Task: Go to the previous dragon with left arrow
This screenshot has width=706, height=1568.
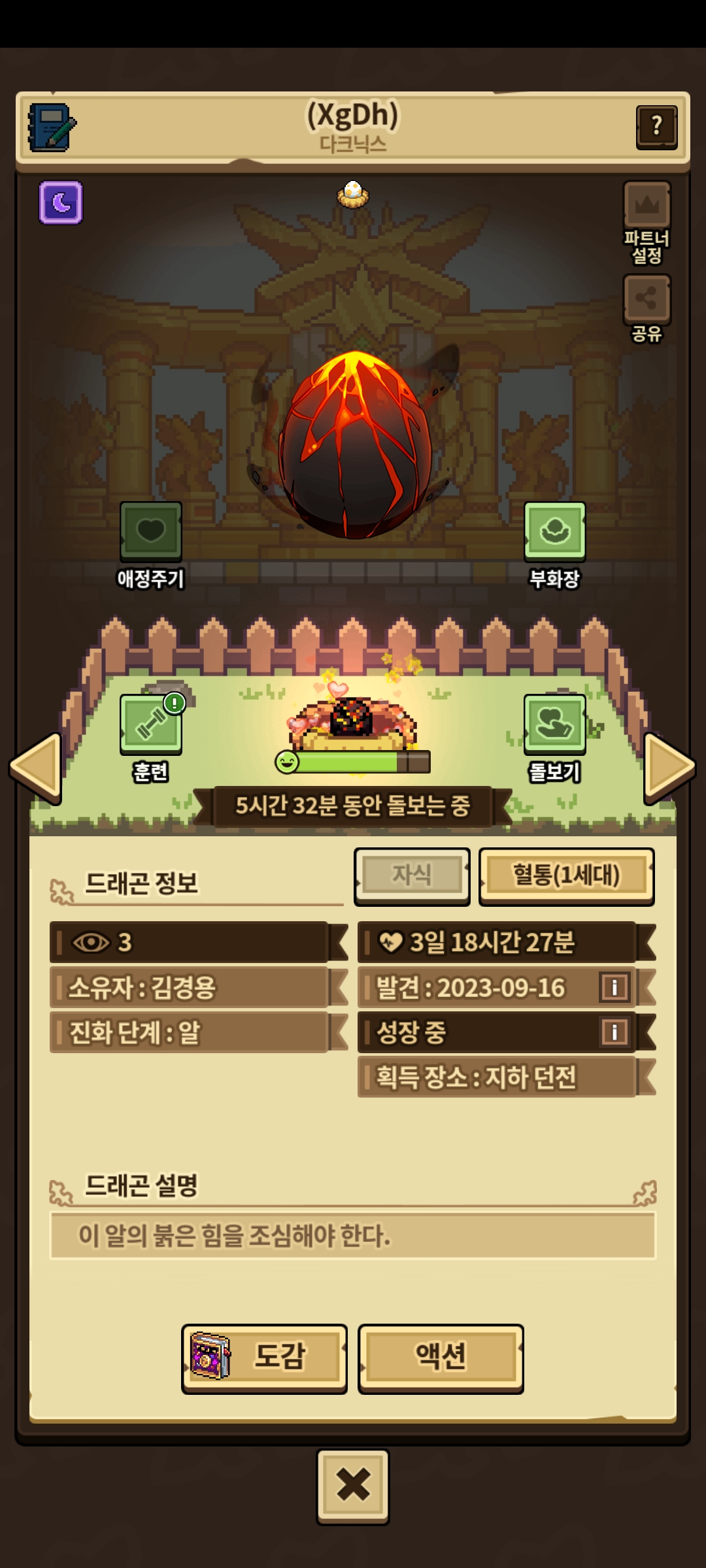Action: (36, 768)
